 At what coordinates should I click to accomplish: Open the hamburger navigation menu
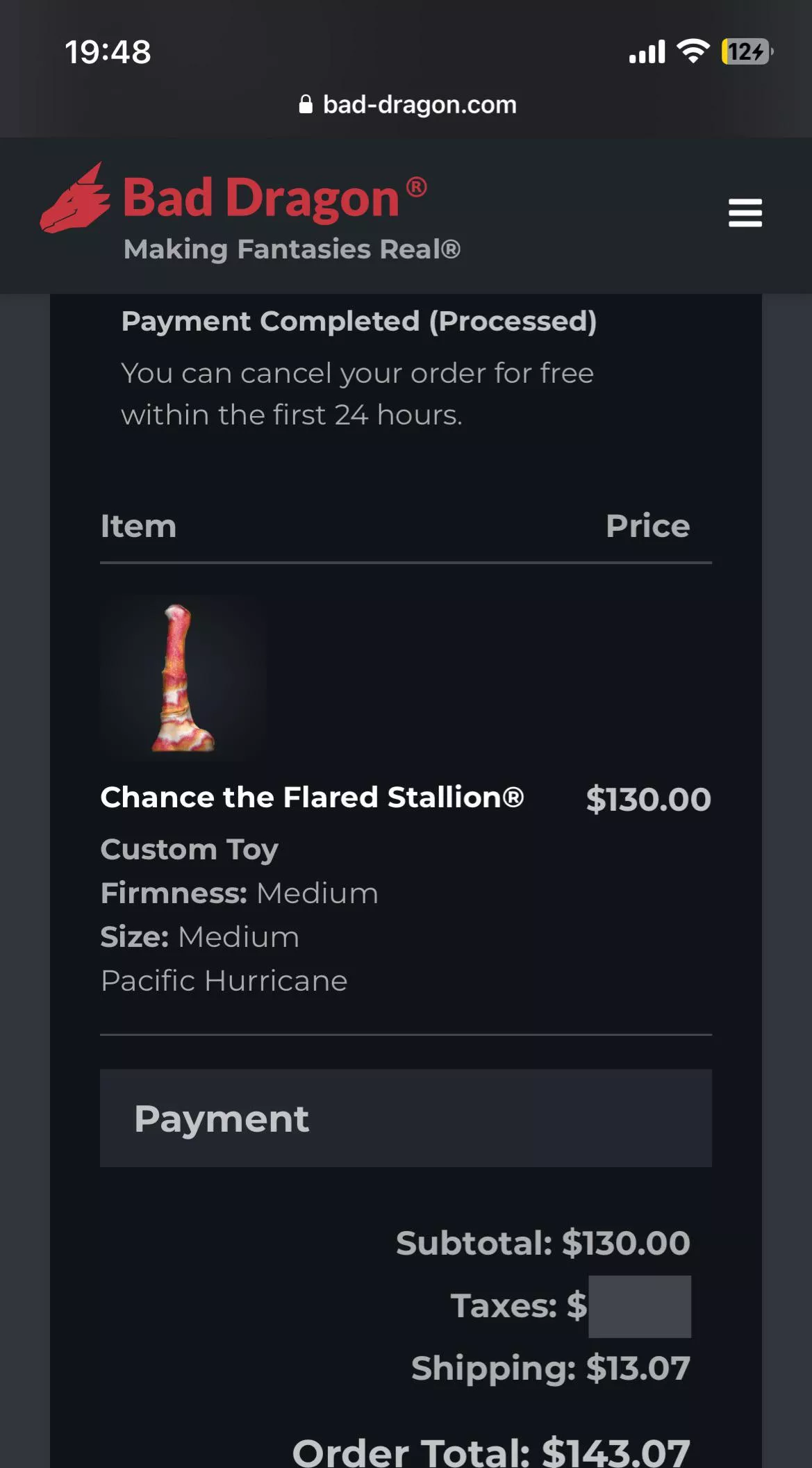click(x=745, y=213)
